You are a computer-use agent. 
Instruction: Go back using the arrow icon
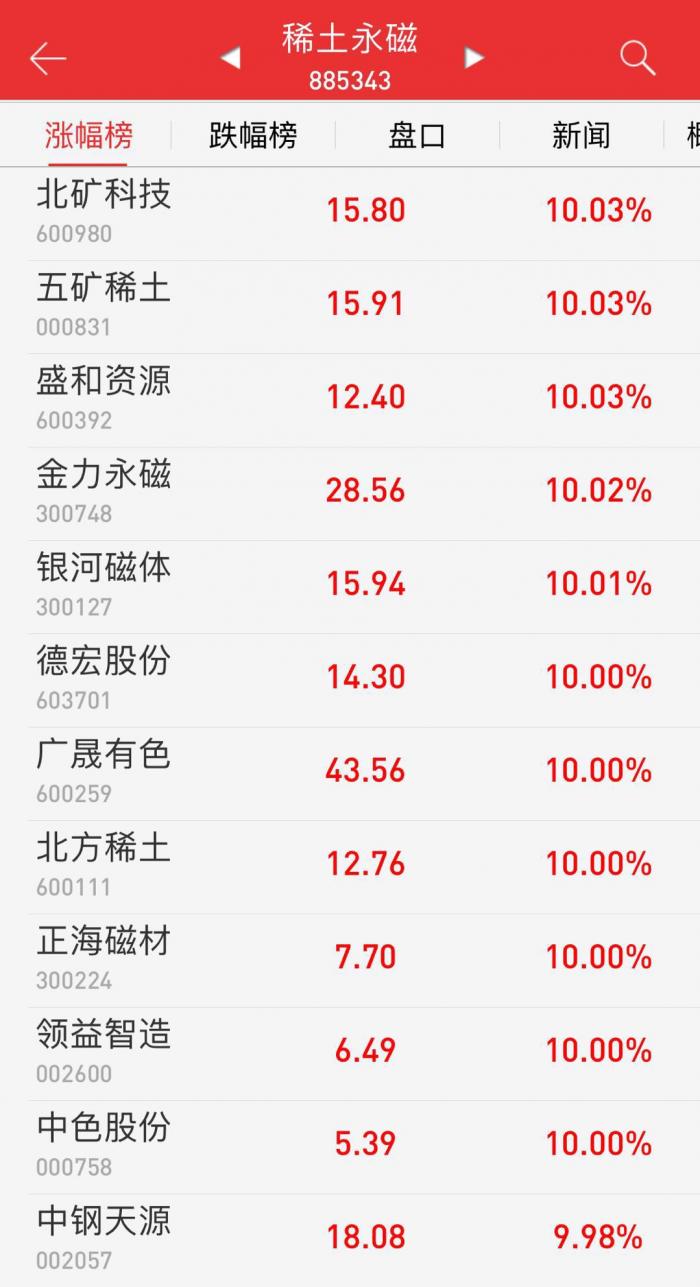pyautogui.click(x=47, y=59)
